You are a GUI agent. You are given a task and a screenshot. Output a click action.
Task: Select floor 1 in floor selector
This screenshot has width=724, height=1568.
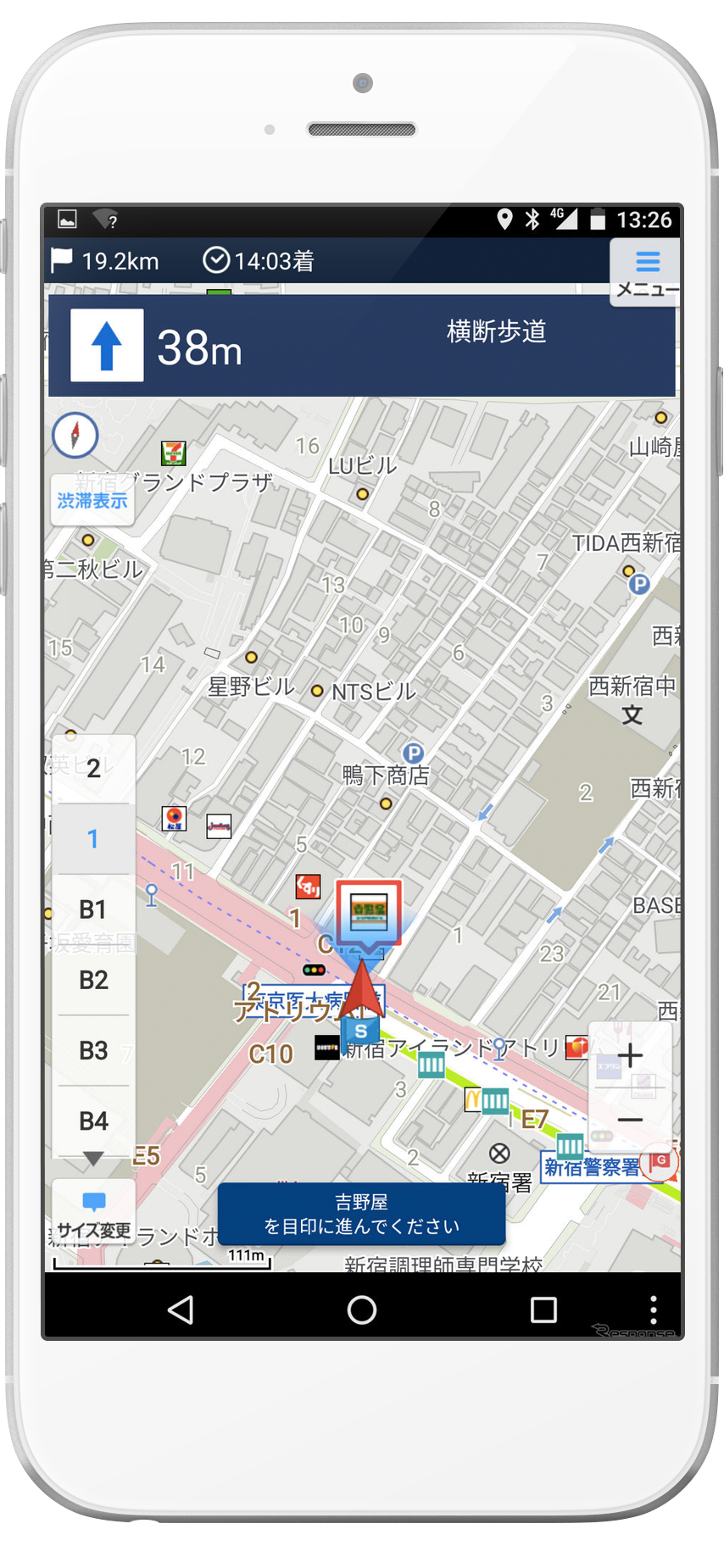pos(93,839)
